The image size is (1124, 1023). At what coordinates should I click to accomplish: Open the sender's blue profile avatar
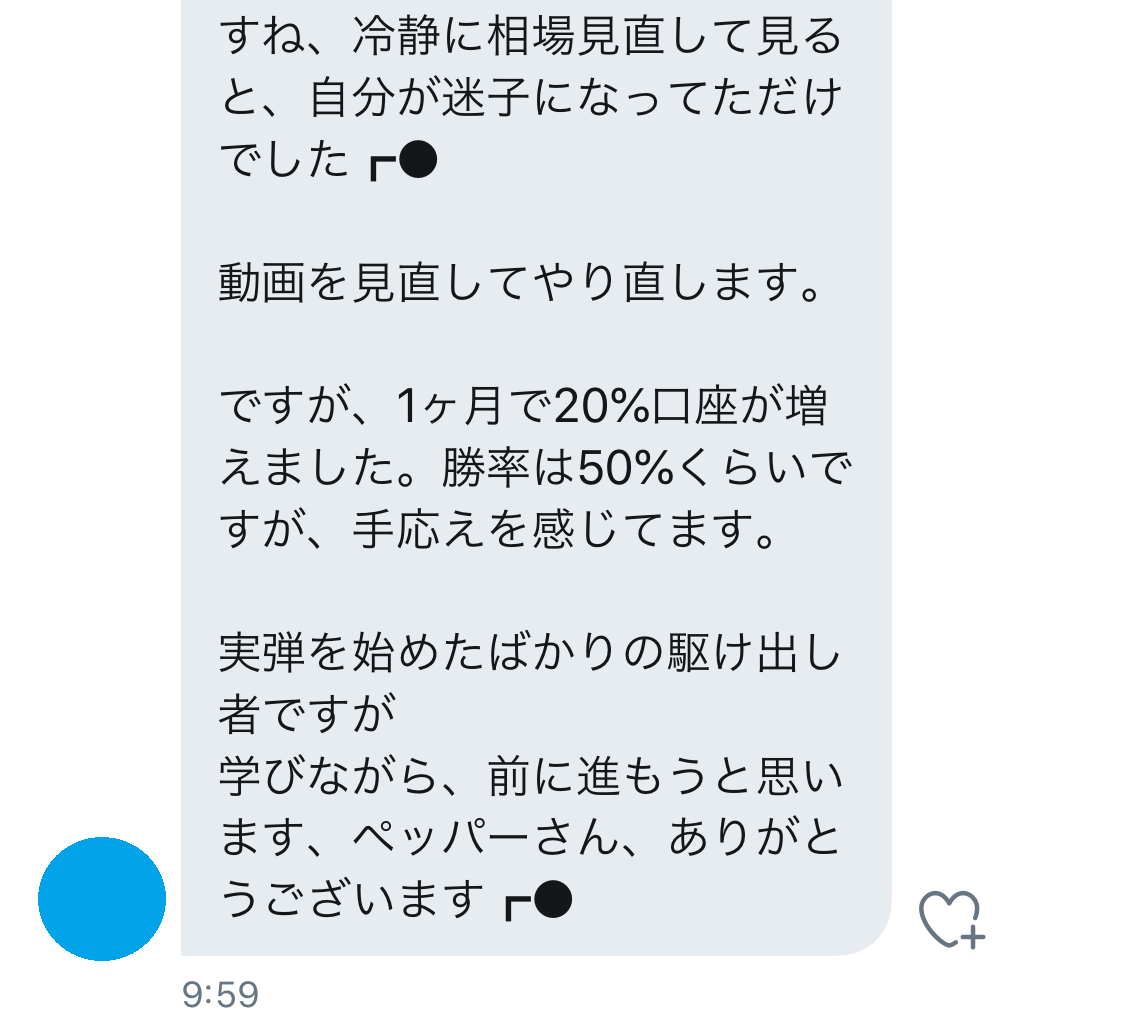point(102,899)
